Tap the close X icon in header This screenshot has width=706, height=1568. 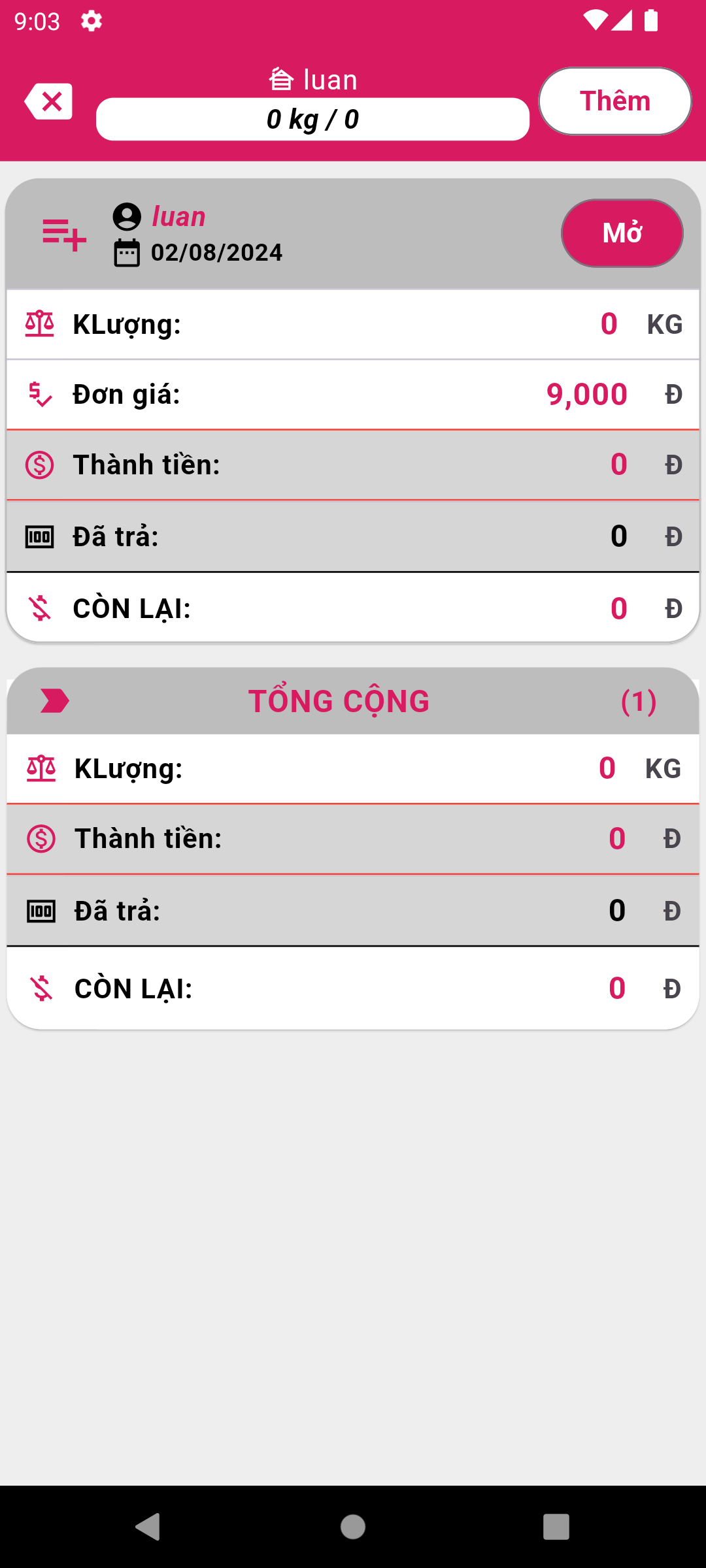tap(48, 101)
